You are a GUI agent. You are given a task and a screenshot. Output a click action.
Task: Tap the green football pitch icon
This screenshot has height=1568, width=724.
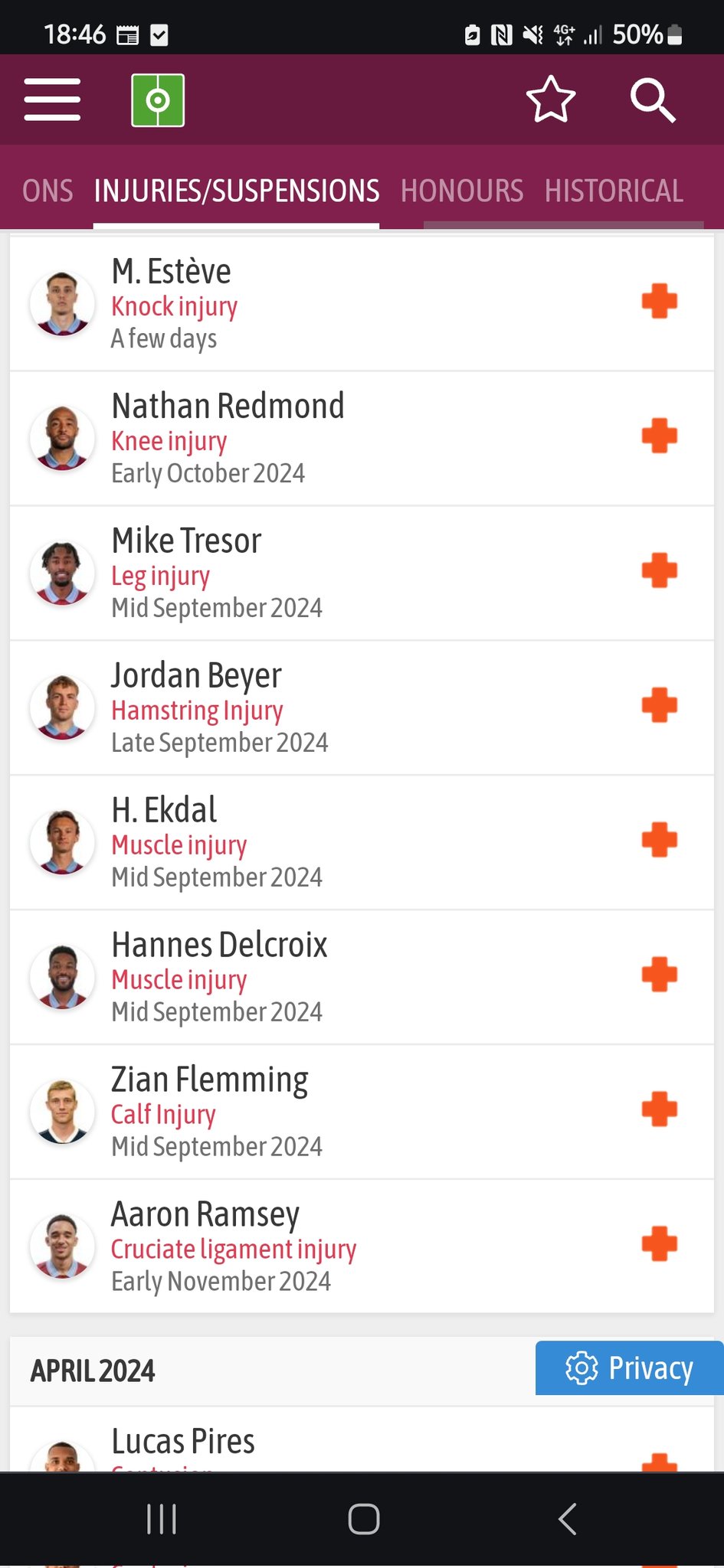pos(158,100)
